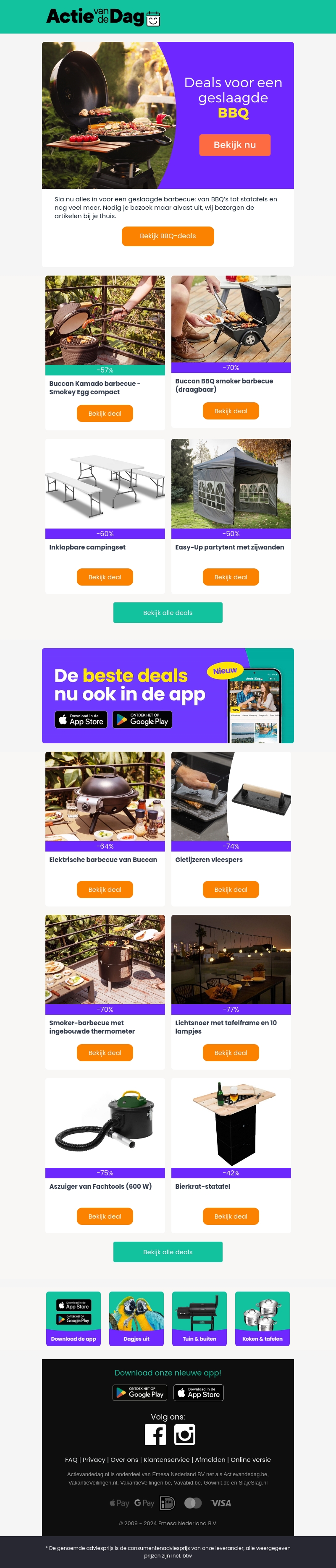View the Aszuiger van Fachtools deal
Screen dimensions: 336x1568
coord(105,1216)
